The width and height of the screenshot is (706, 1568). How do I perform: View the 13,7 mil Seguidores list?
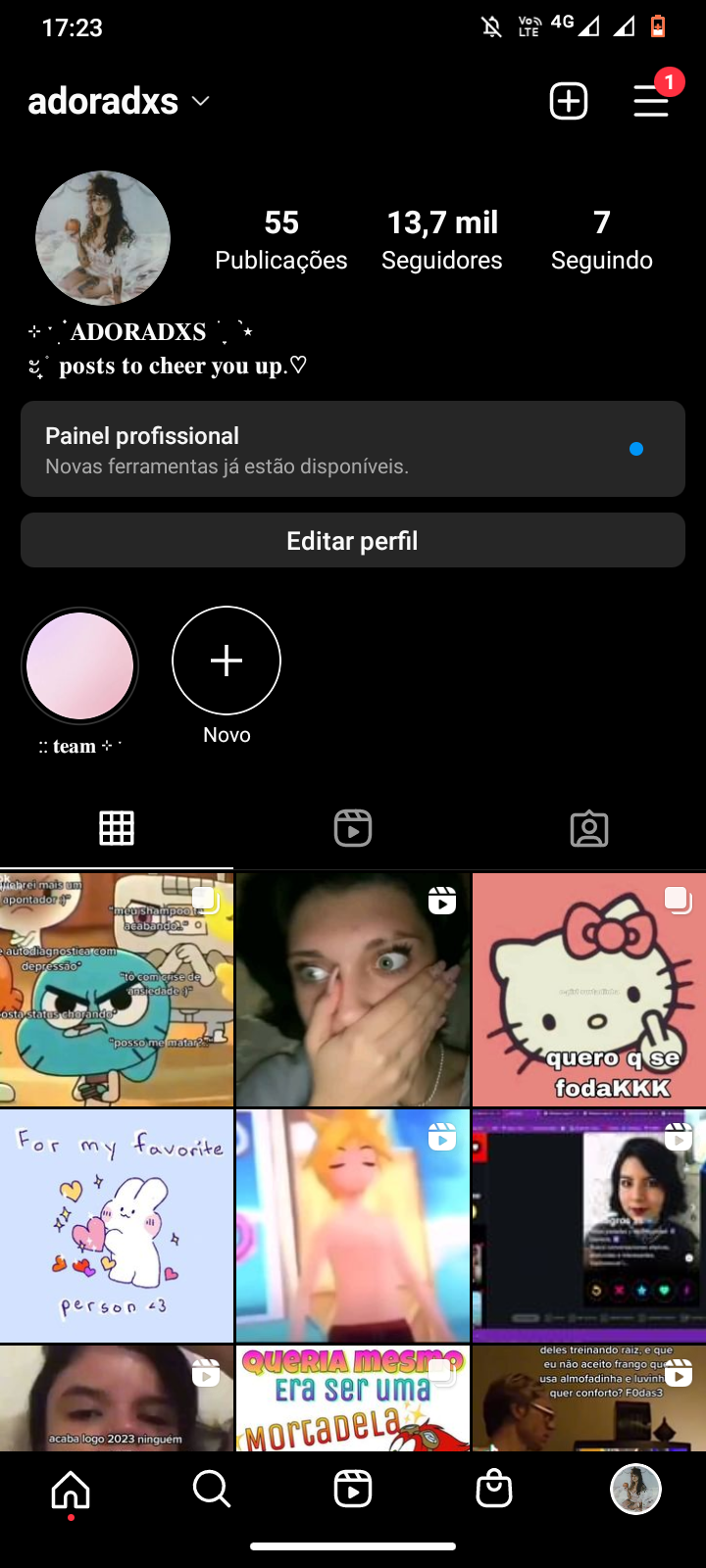coord(442,239)
